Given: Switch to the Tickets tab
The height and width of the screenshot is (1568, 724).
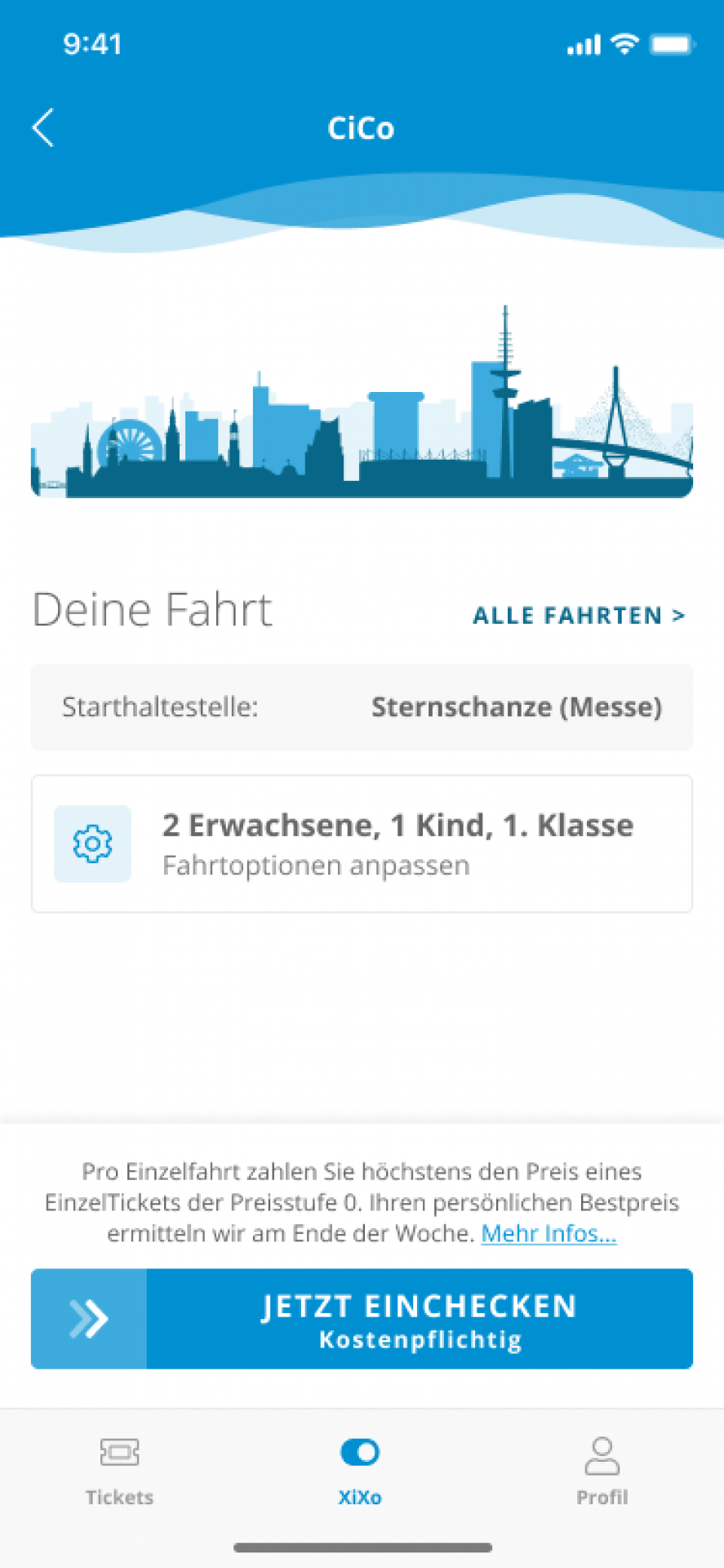Looking at the screenshot, I should (120, 1472).
